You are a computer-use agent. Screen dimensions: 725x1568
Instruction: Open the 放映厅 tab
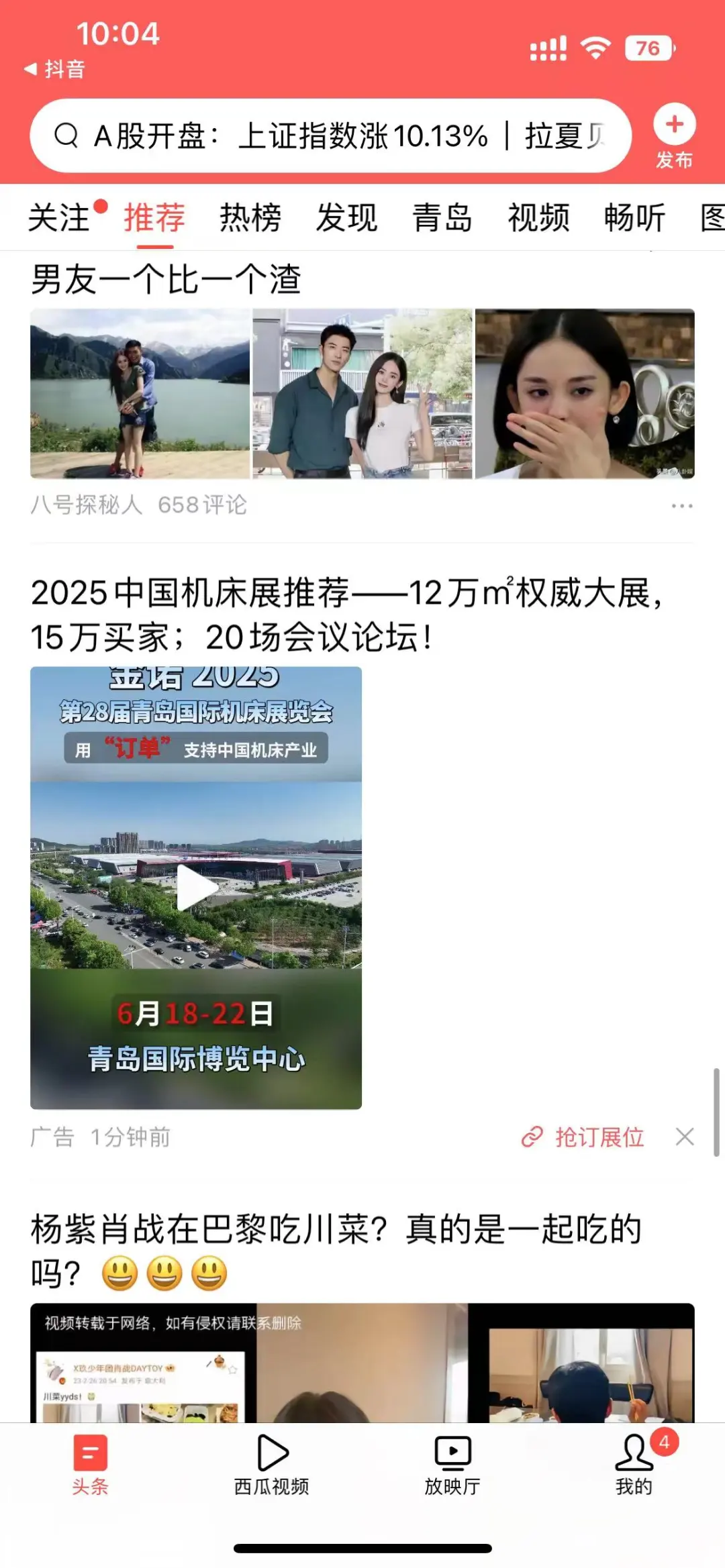click(452, 1464)
